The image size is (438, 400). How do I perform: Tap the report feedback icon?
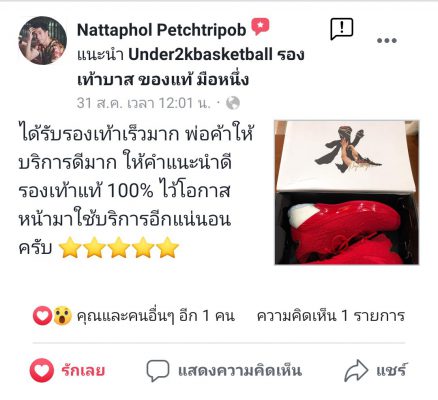[x=341, y=29]
